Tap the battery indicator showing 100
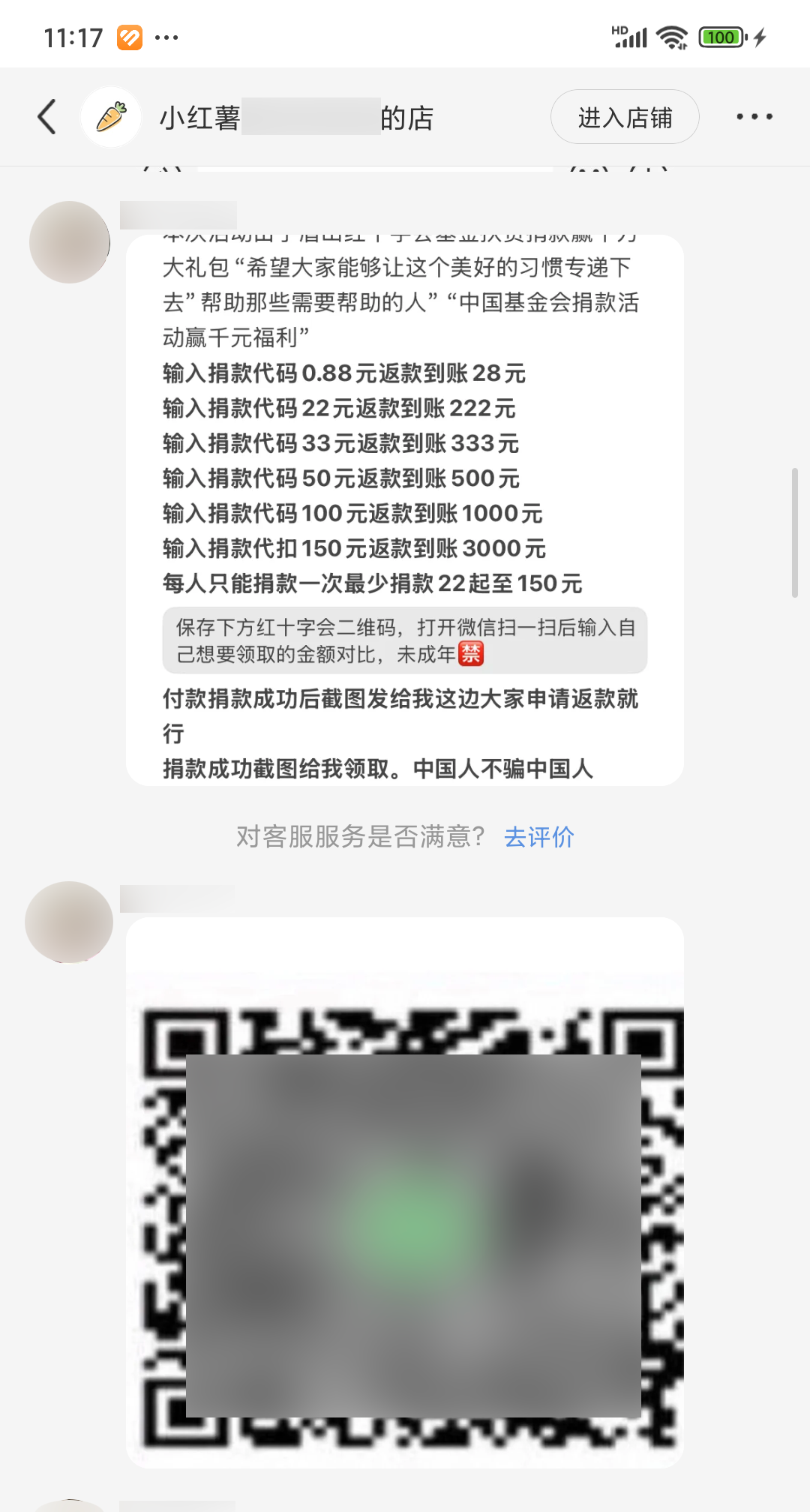810x1512 pixels. pyautogui.click(x=721, y=34)
